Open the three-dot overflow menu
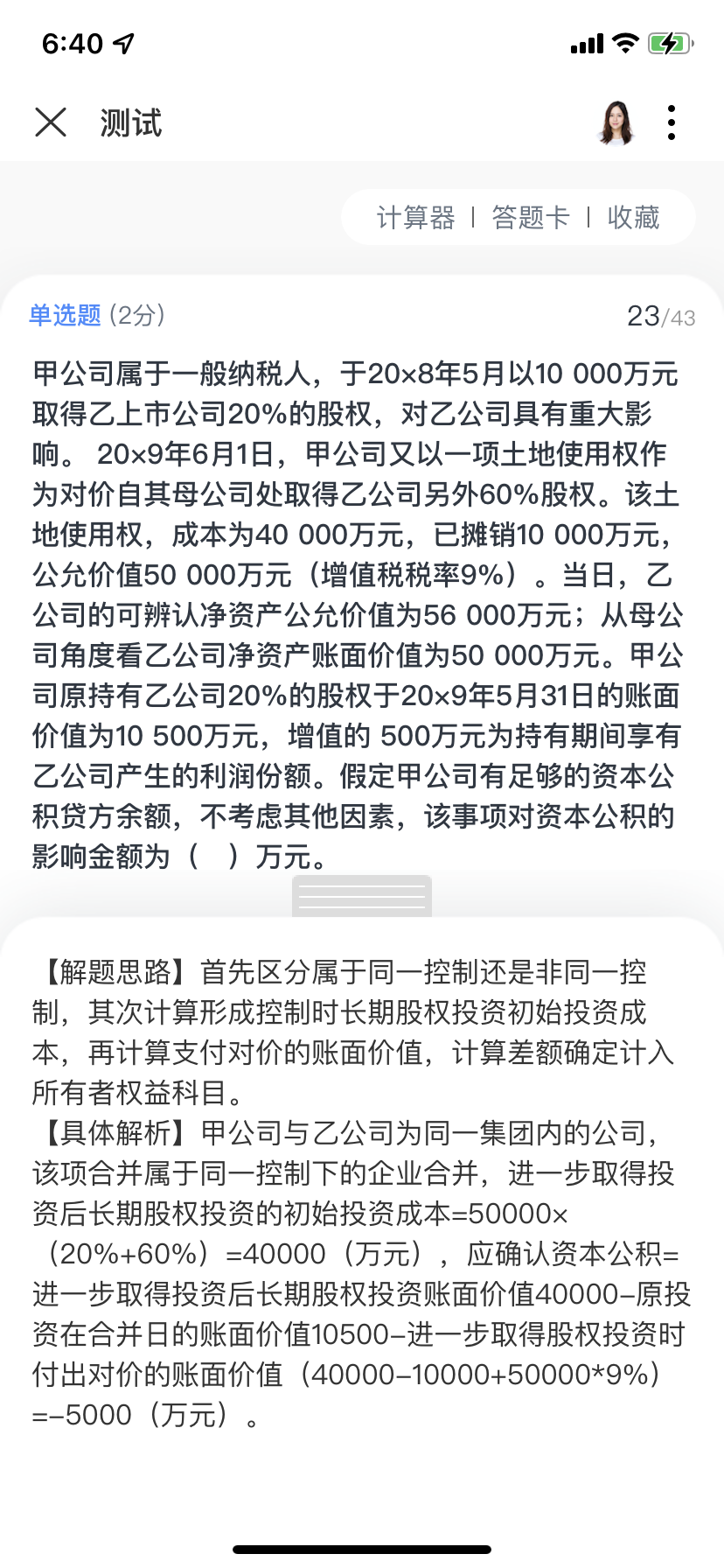Screen dimensions: 724x1568 click(671, 122)
